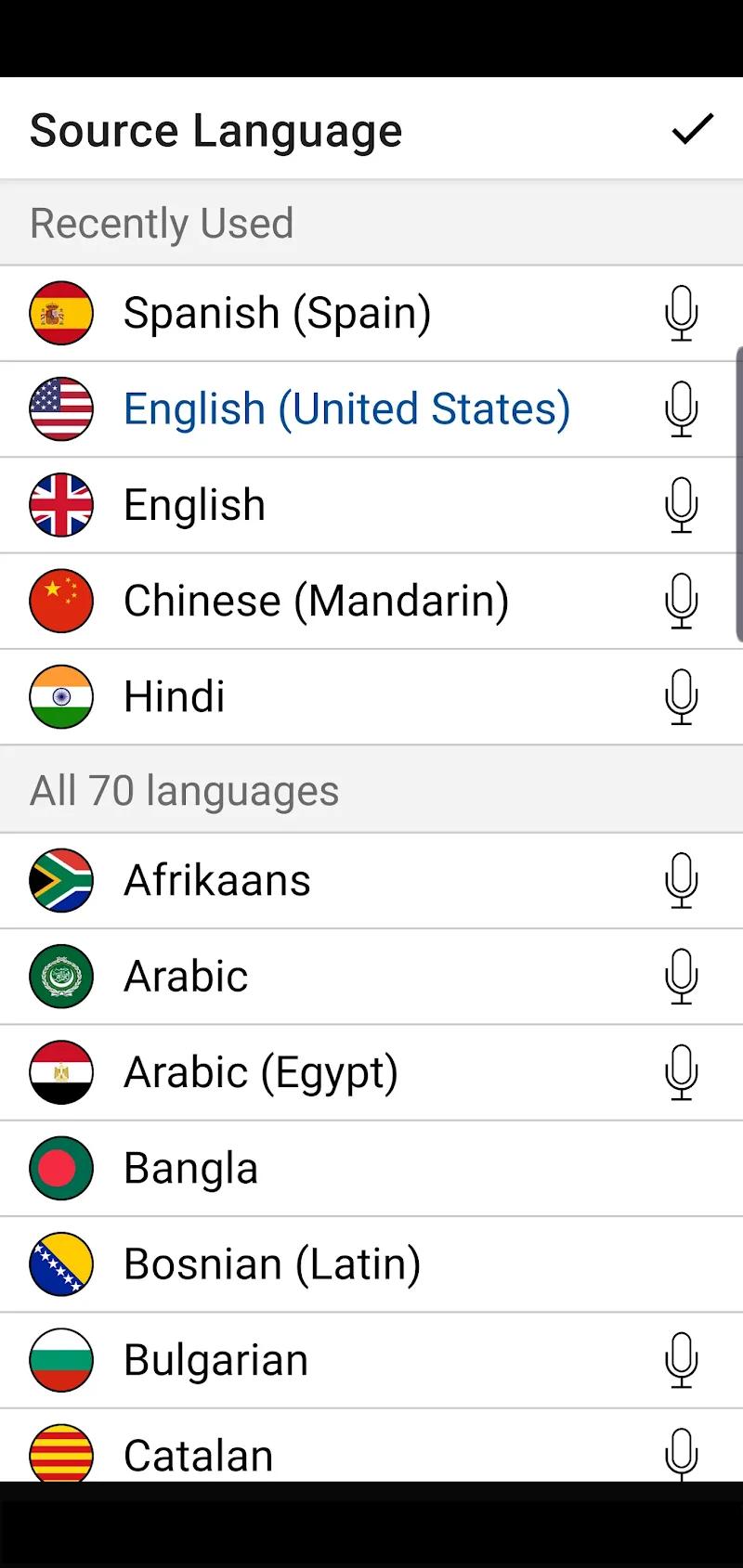Image resolution: width=743 pixels, height=1568 pixels.
Task: Tap the All 70 languages section header
Action: (x=185, y=790)
